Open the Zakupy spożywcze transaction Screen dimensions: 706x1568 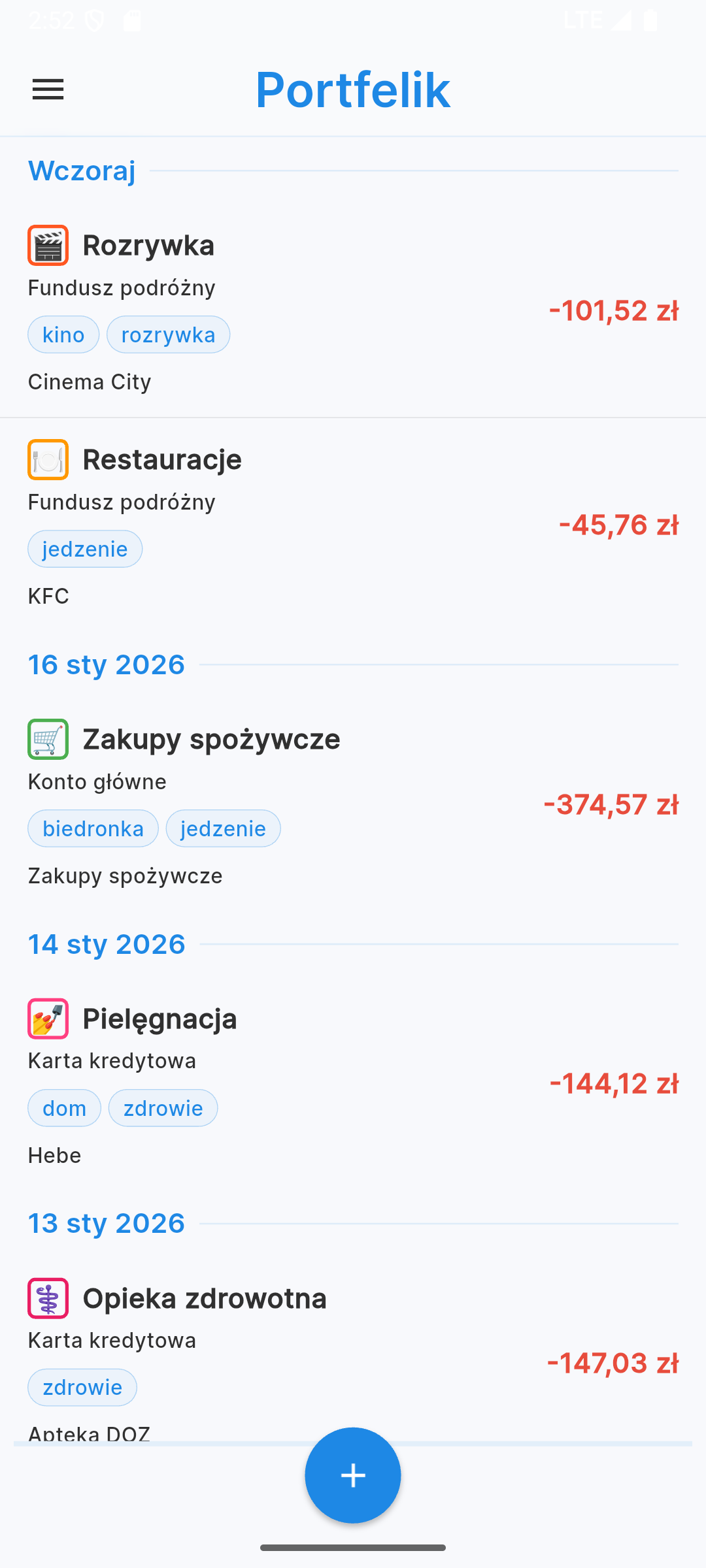click(353, 805)
